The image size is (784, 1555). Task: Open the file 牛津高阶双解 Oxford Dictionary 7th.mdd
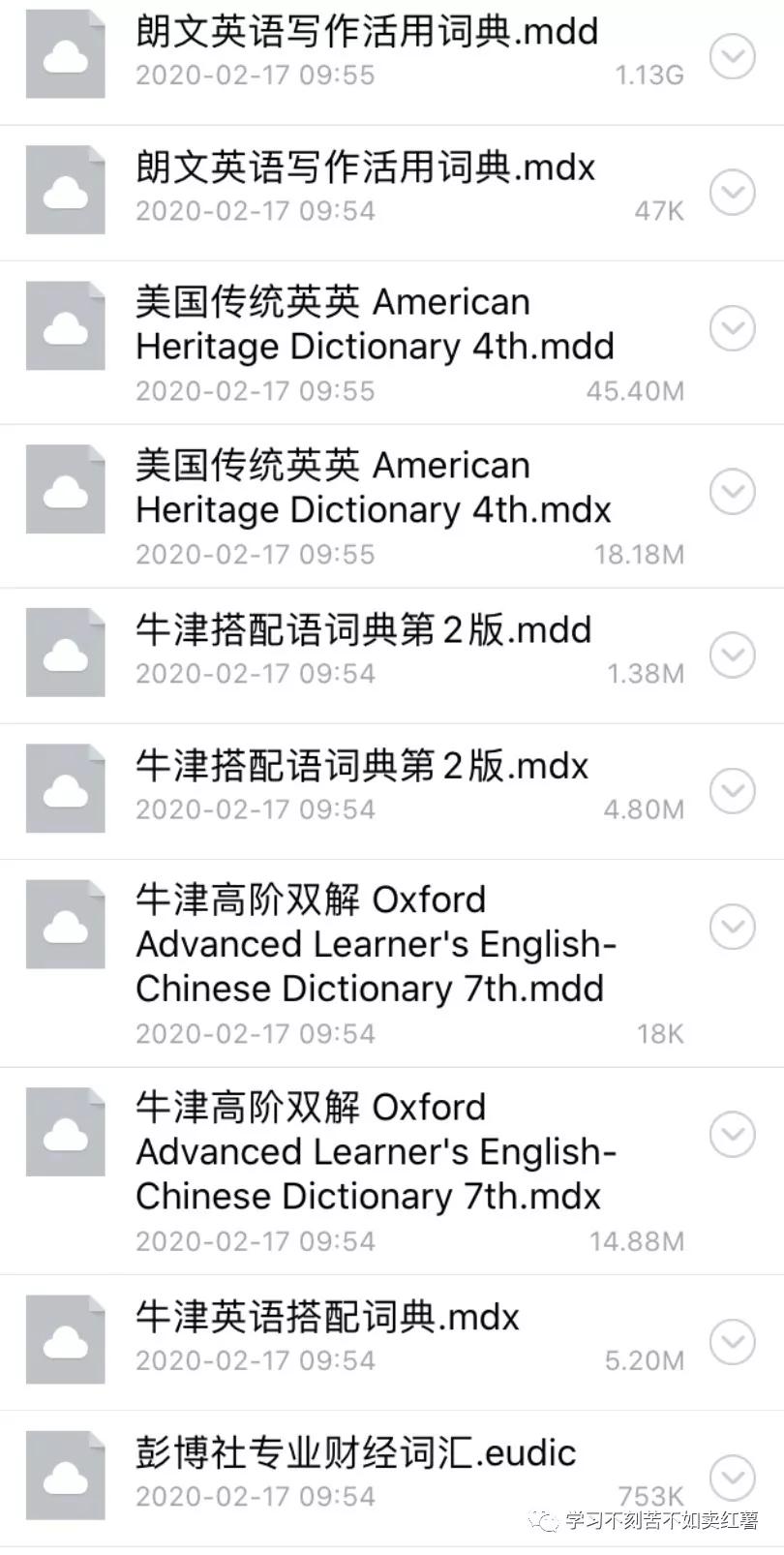coord(368,944)
